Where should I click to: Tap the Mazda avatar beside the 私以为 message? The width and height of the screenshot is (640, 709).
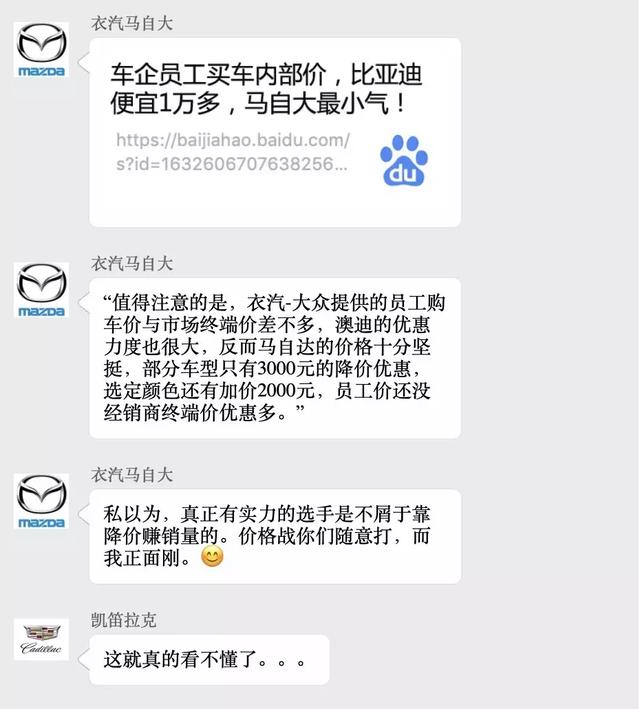point(42,501)
